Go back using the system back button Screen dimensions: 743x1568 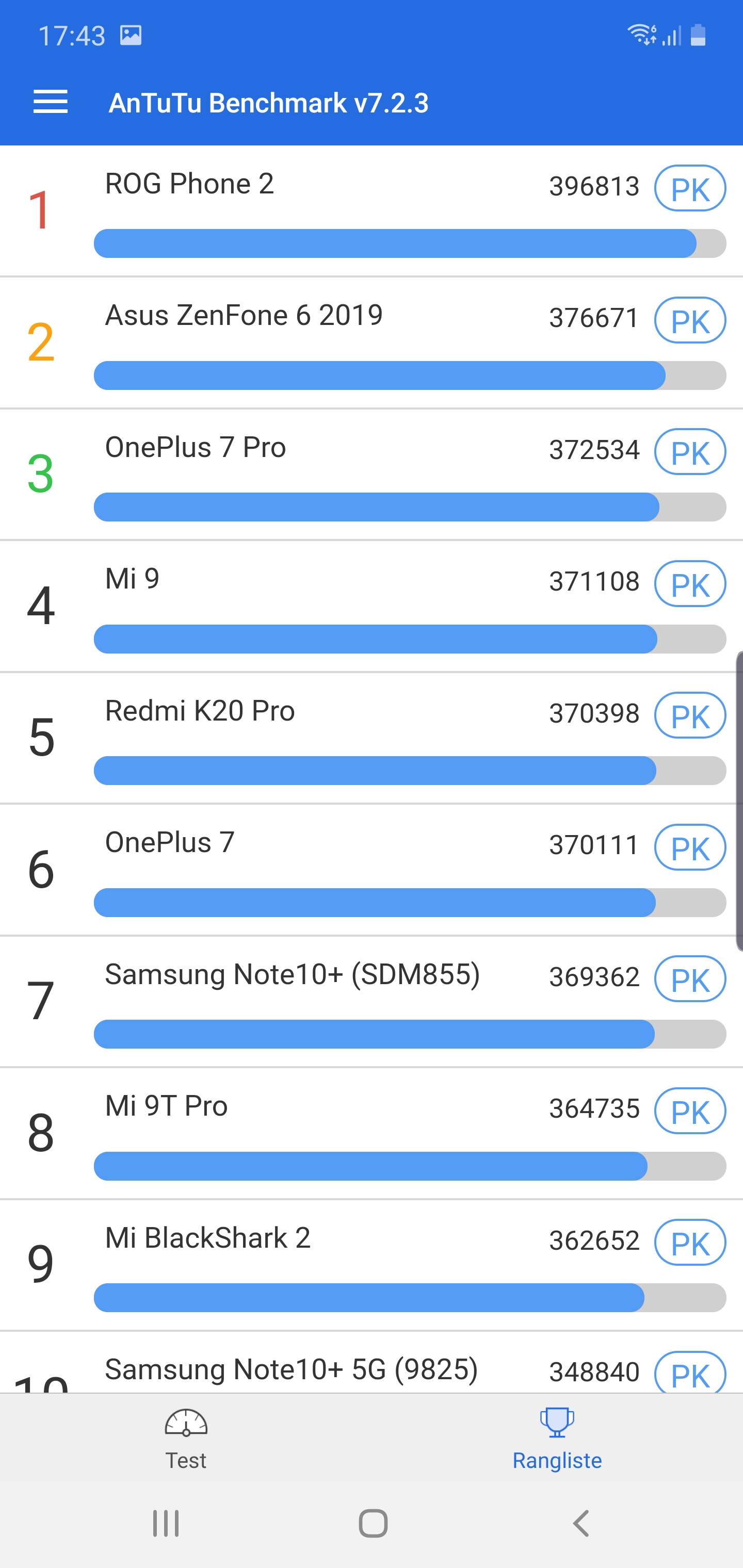(581, 1524)
